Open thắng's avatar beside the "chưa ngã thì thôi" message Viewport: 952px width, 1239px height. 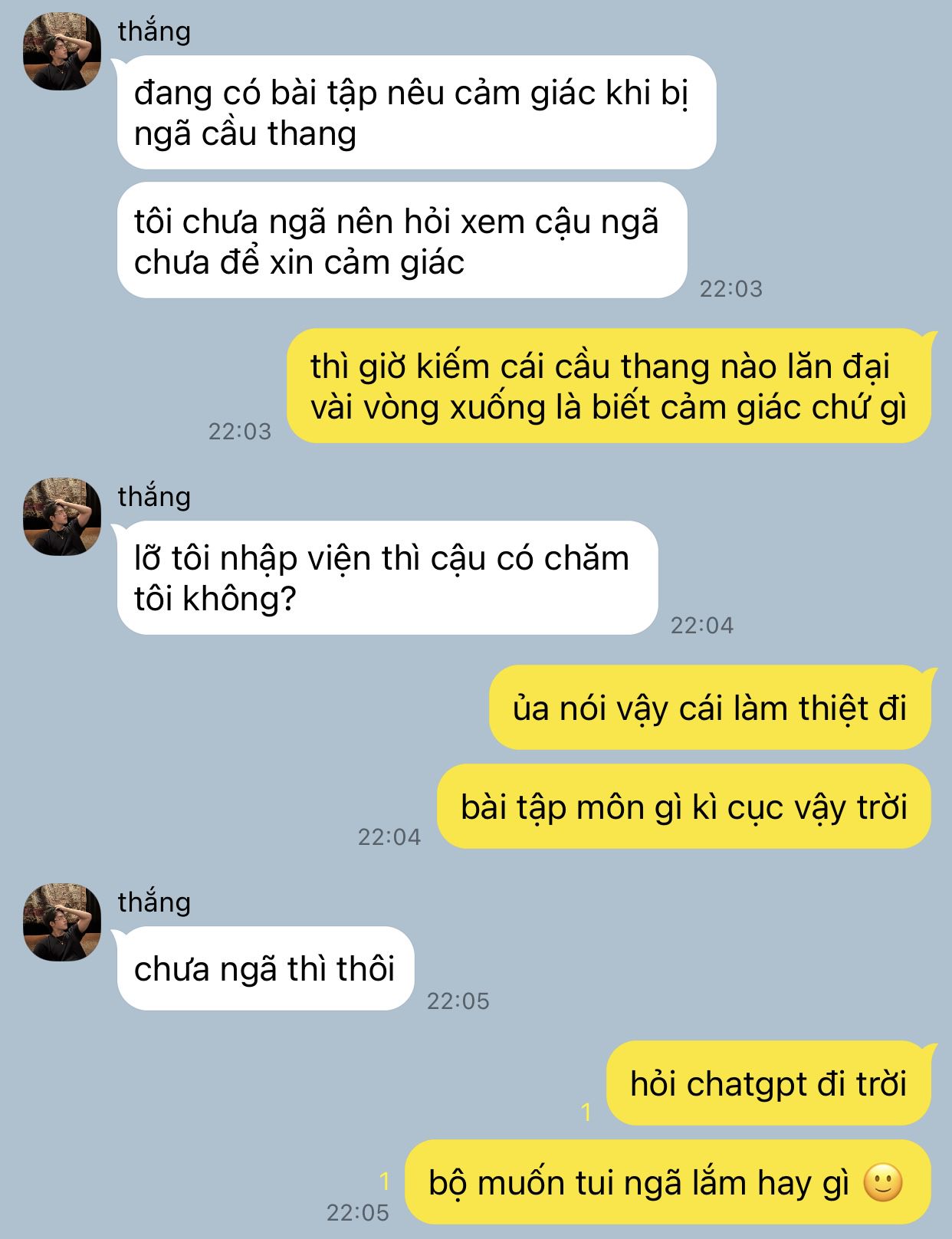click(62, 922)
